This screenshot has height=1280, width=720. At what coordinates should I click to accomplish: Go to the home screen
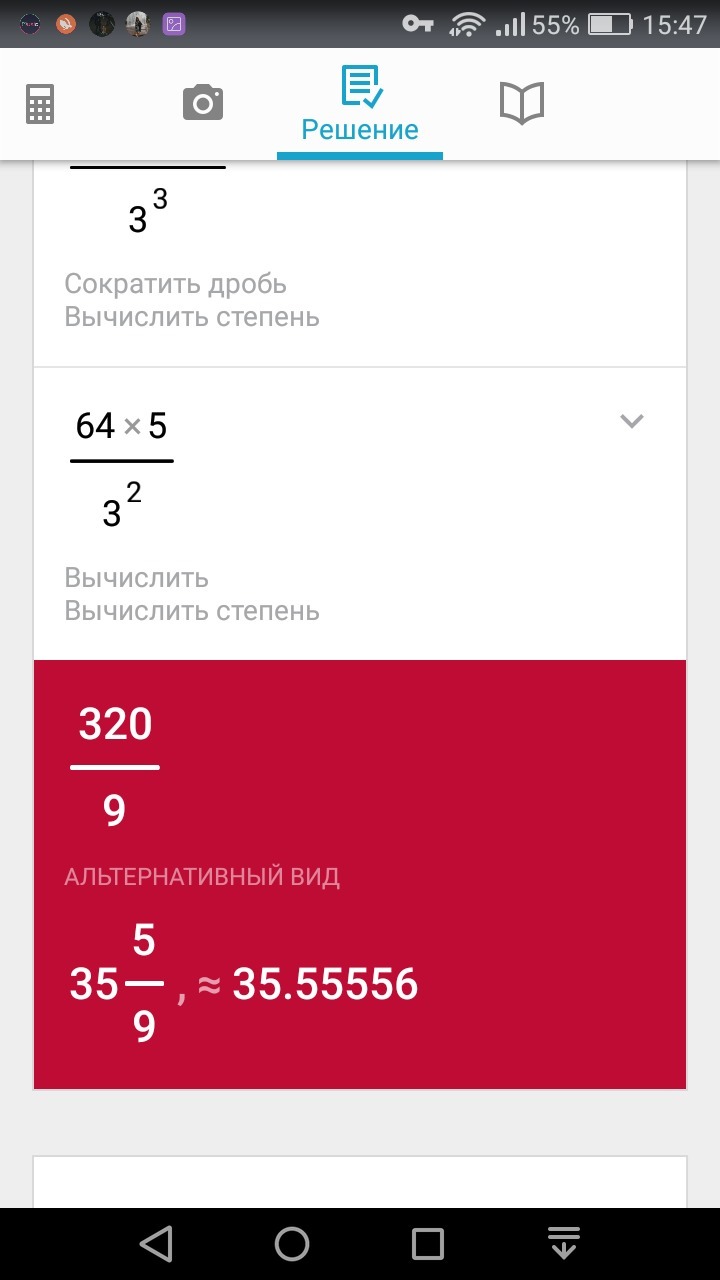pyautogui.click(x=292, y=1244)
